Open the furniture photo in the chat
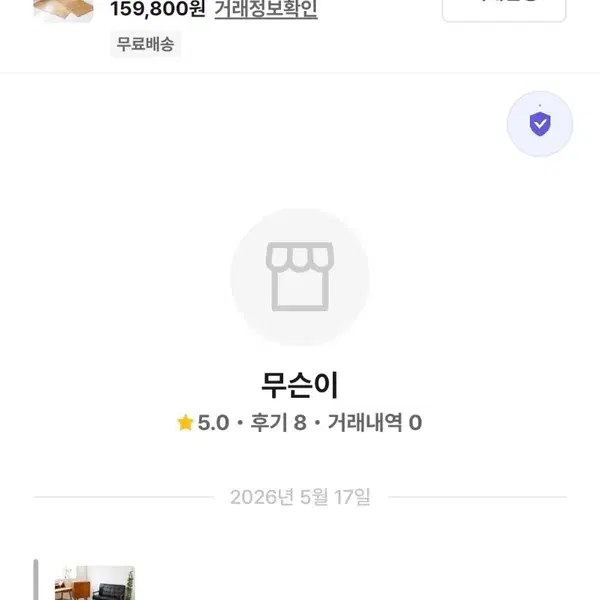 pos(95,582)
